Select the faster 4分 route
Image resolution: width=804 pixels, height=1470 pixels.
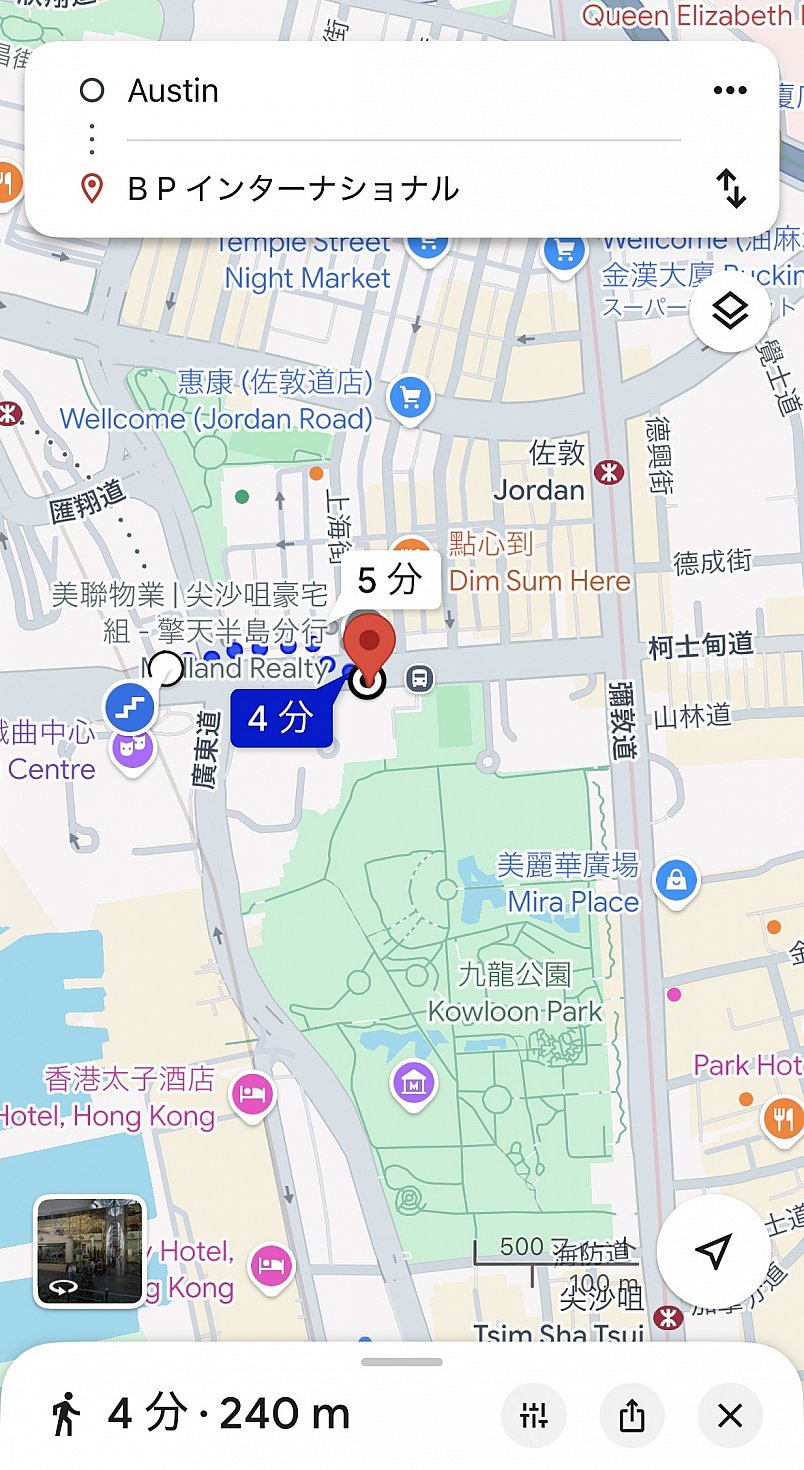281,715
